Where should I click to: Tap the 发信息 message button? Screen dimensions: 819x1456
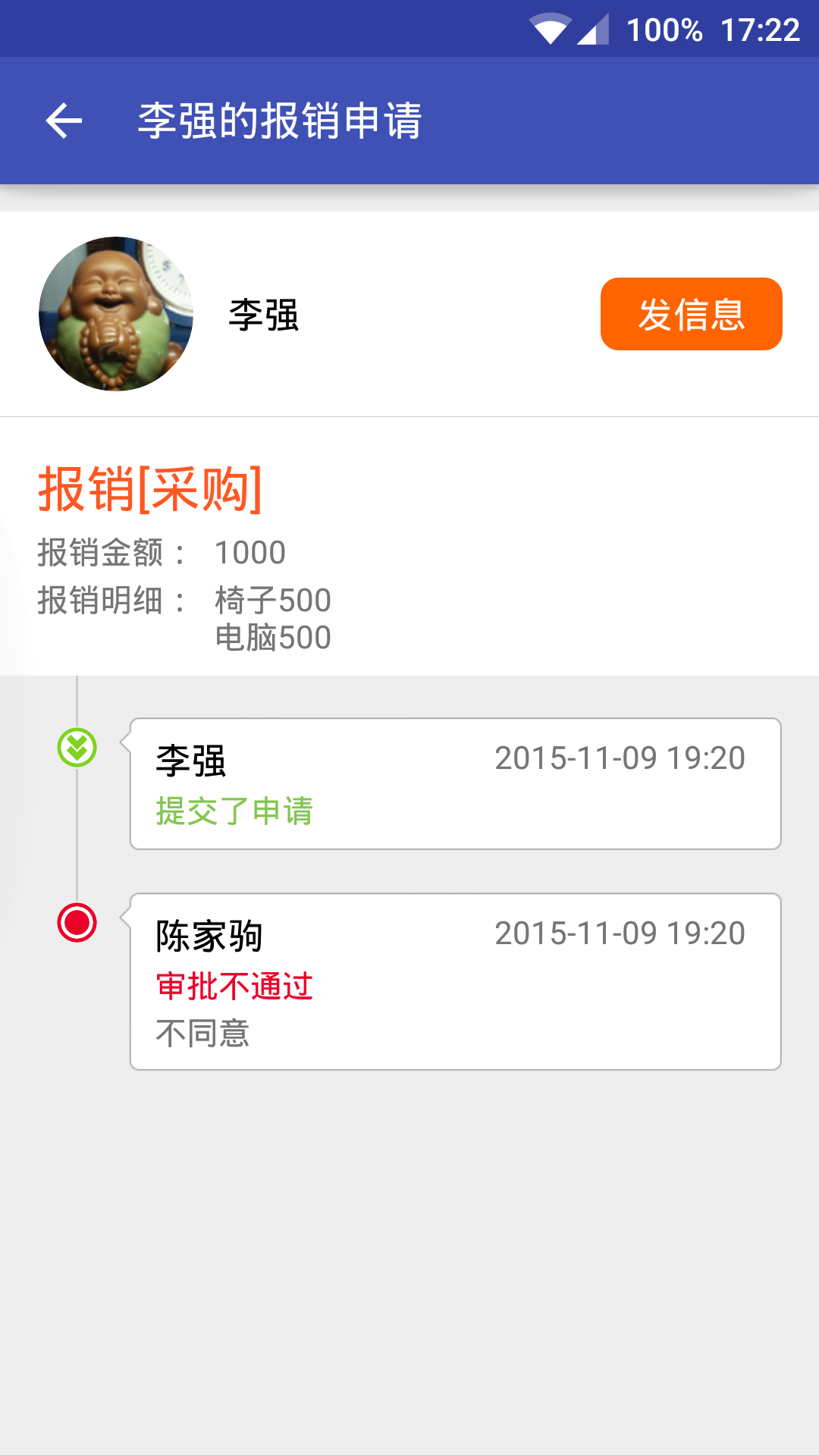click(691, 315)
